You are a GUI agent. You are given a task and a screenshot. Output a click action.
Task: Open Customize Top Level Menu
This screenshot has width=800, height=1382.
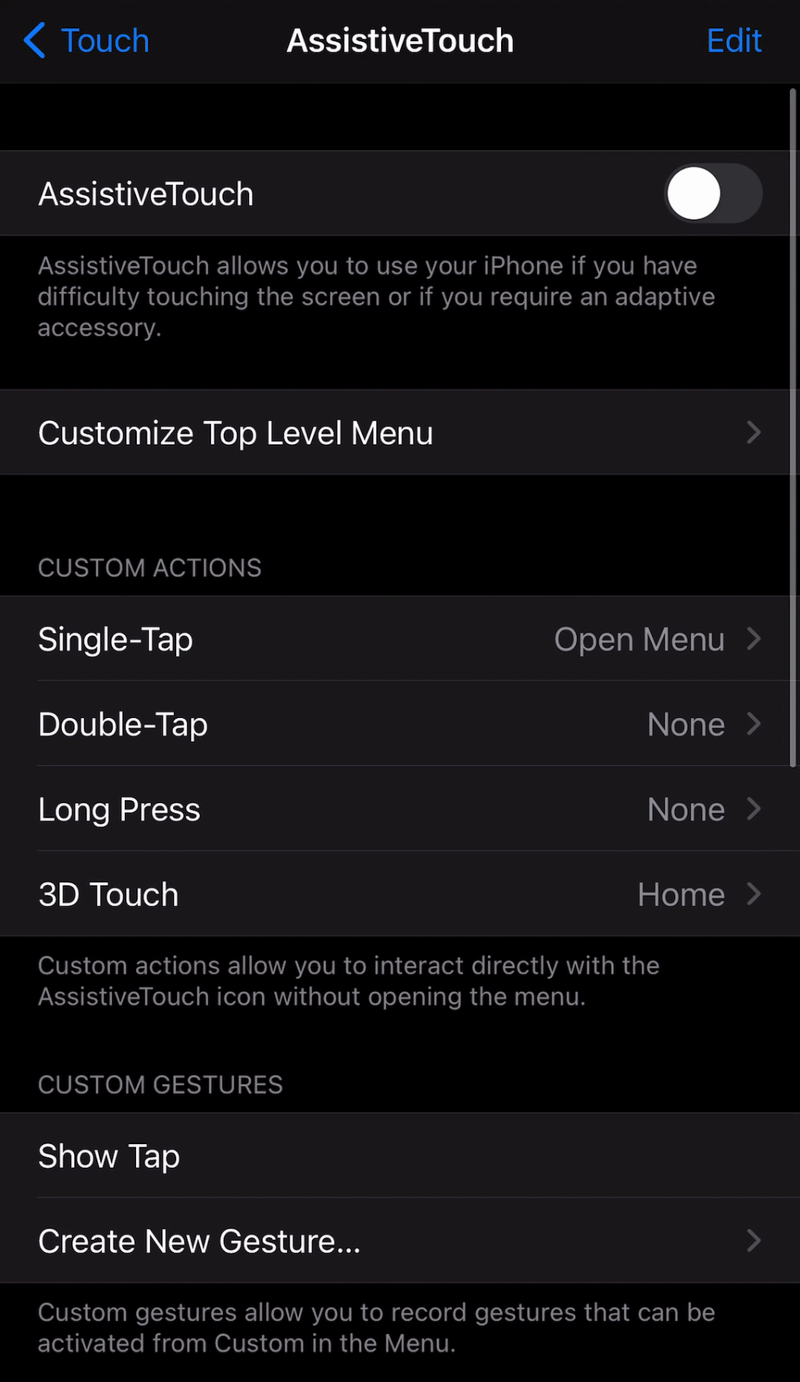(x=235, y=432)
